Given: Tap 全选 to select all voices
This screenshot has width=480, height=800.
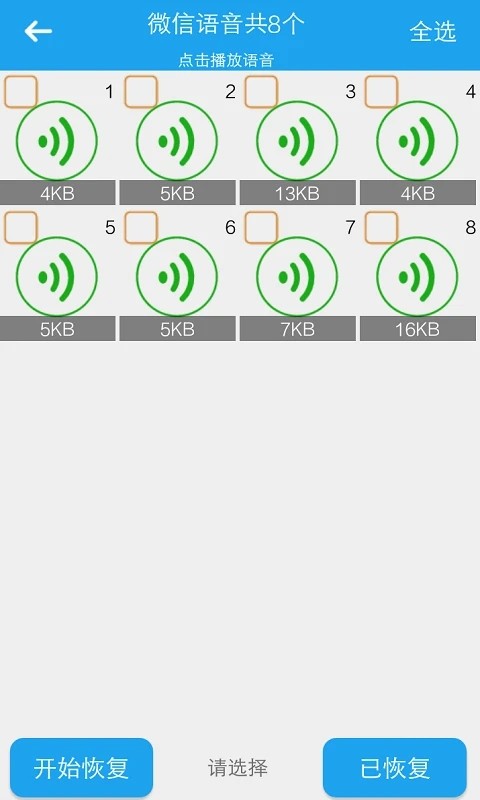Looking at the screenshot, I should pyautogui.click(x=433, y=32).
